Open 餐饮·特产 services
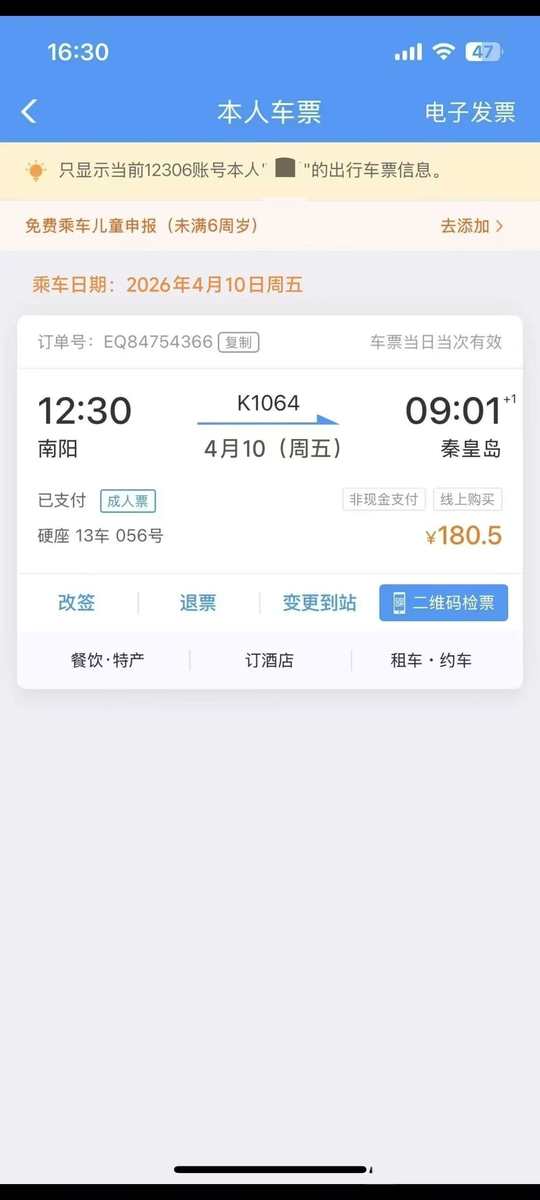 click(x=107, y=660)
